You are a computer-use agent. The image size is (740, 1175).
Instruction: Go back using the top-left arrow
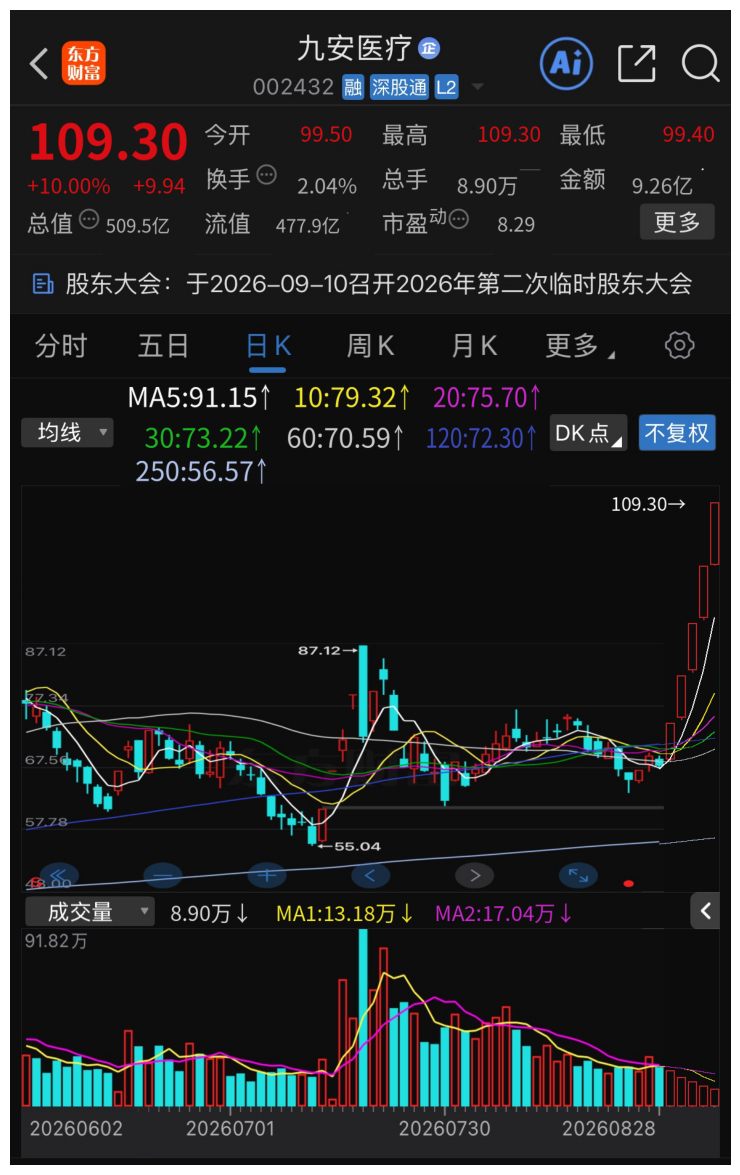coord(40,64)
